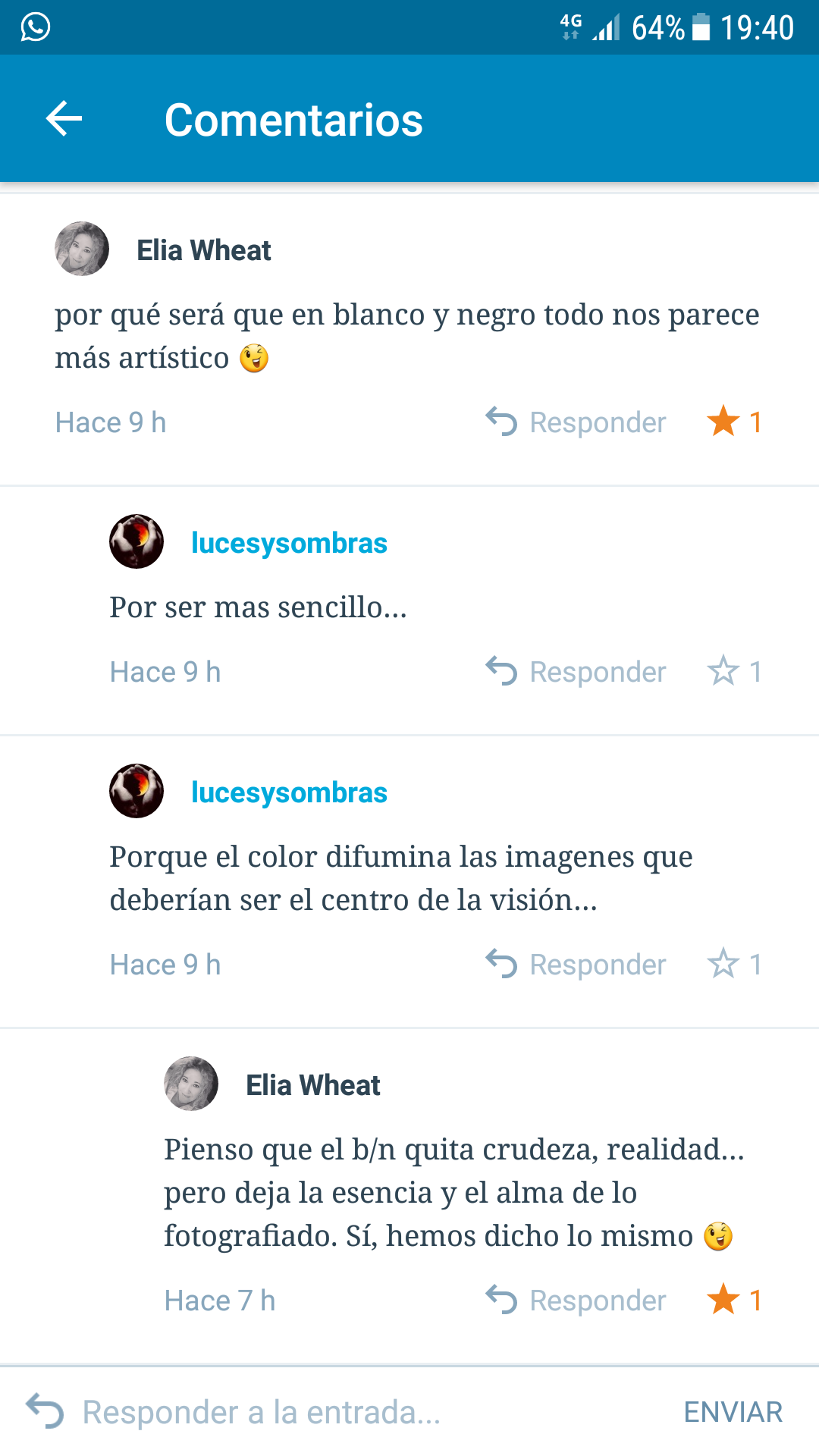Tap Responder under 'Pienso que el b/n' comment
The width and height of the screenshot is (819, 1456).
[576, 1301]
